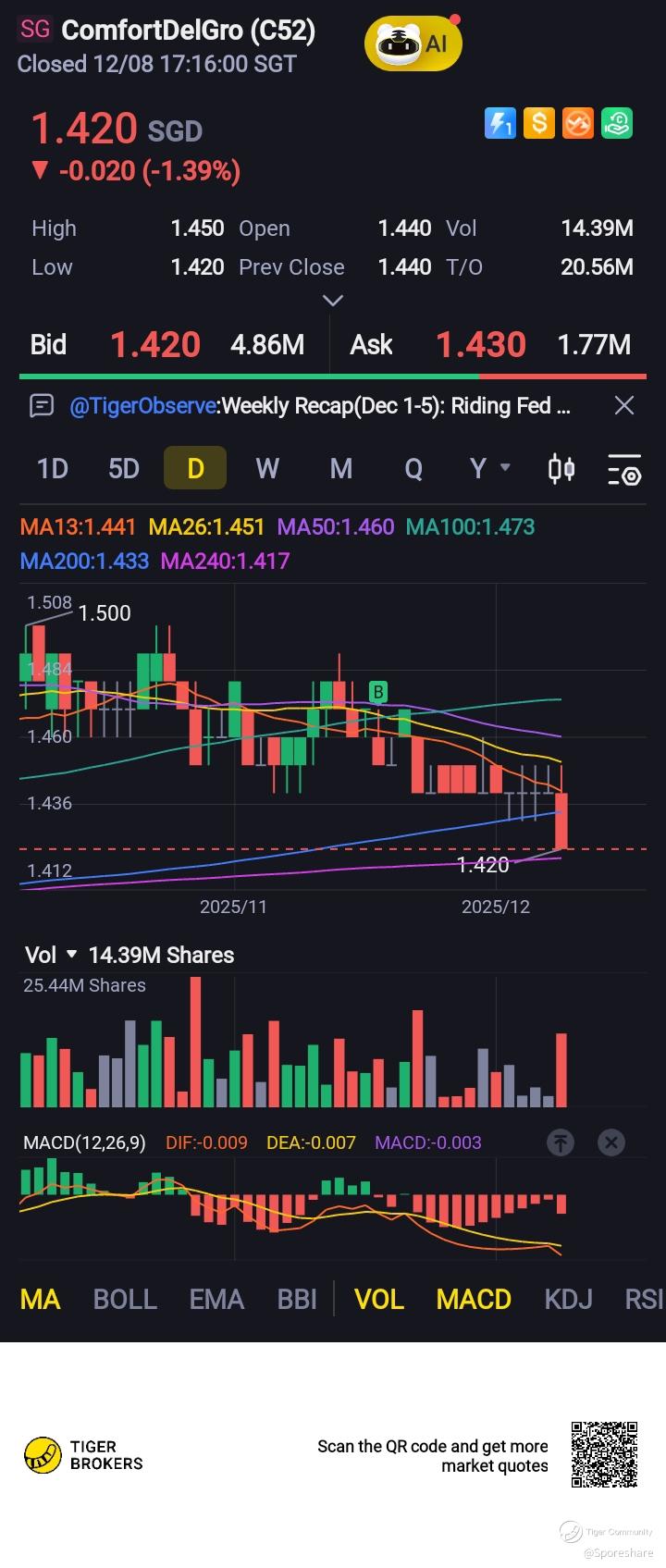Select the weekly W chart period
This screenshot has width=666, height=1568.
tap(267, 468)
